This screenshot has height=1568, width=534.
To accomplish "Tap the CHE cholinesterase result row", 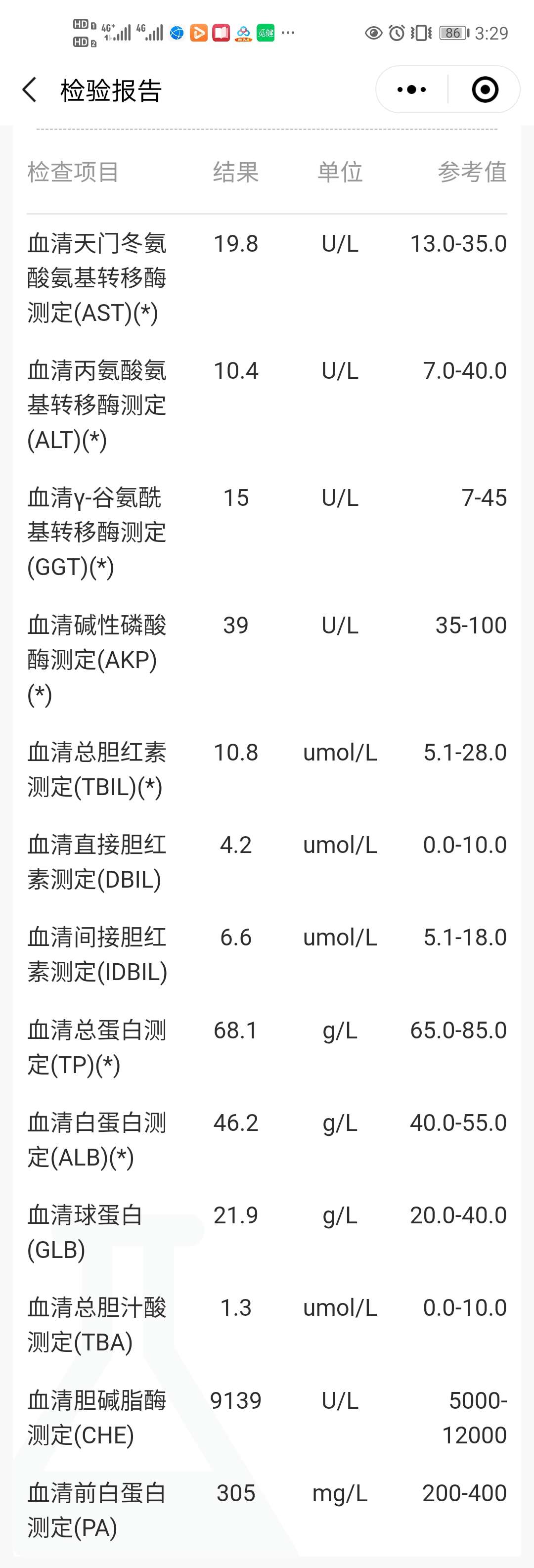I will click(267, 1418).
